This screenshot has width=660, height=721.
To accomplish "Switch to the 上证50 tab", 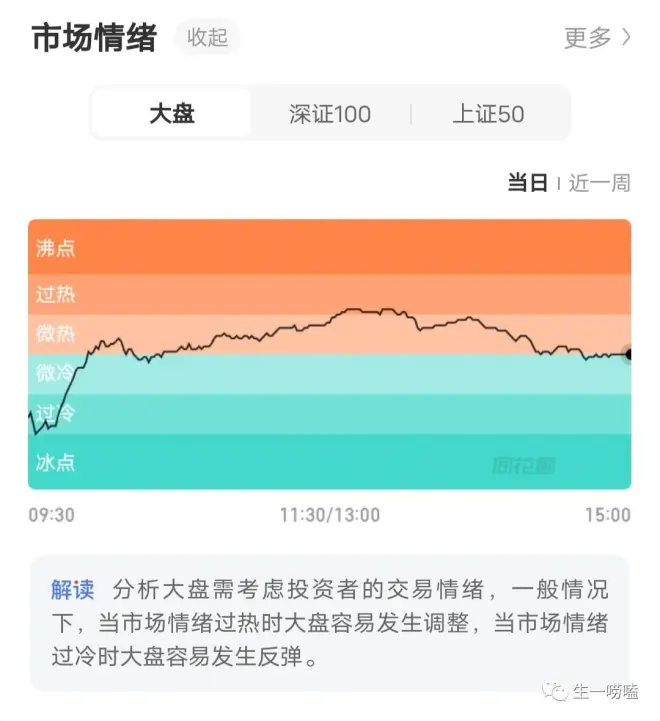I will click(488, 114).
